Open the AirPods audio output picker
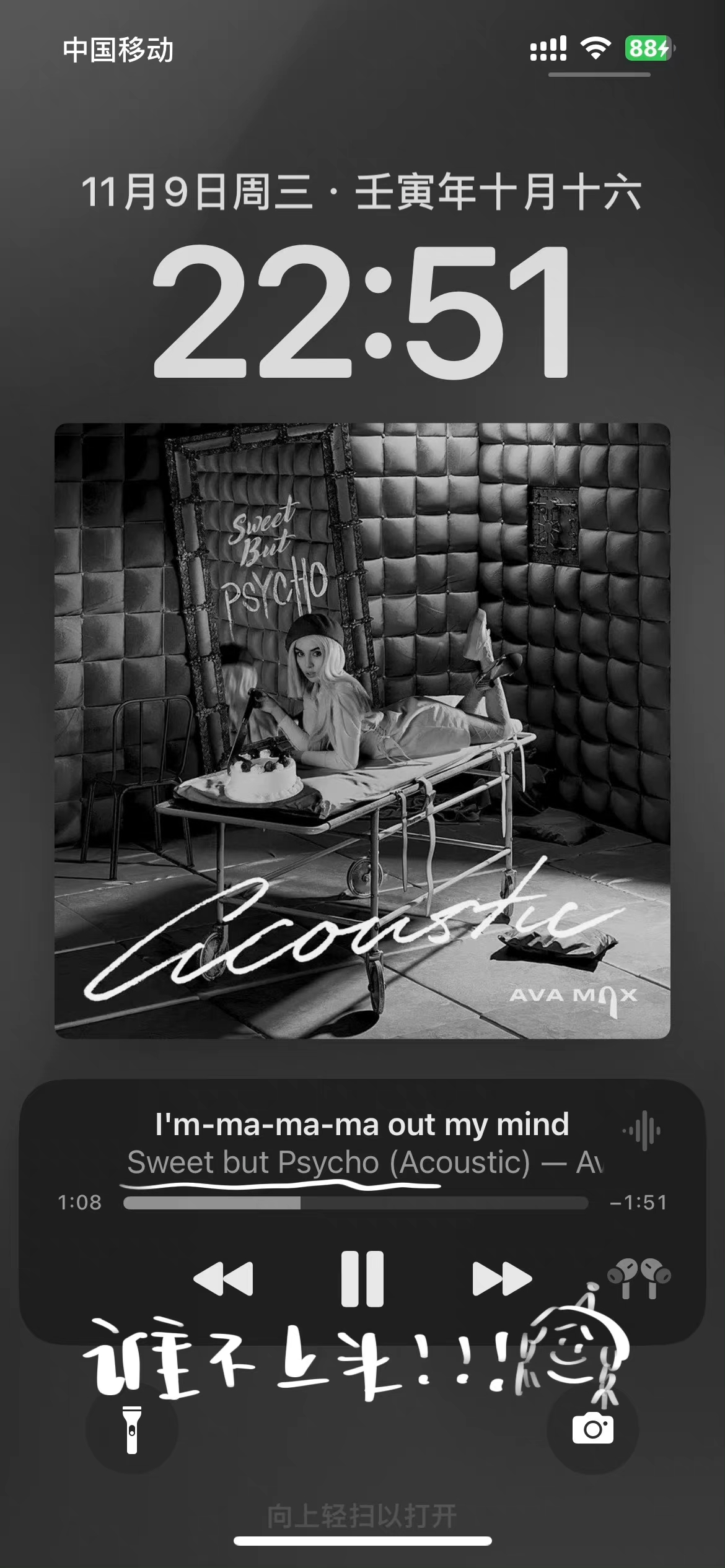The height and width of the screenshot is (1568, 725). click(639, 1278)
